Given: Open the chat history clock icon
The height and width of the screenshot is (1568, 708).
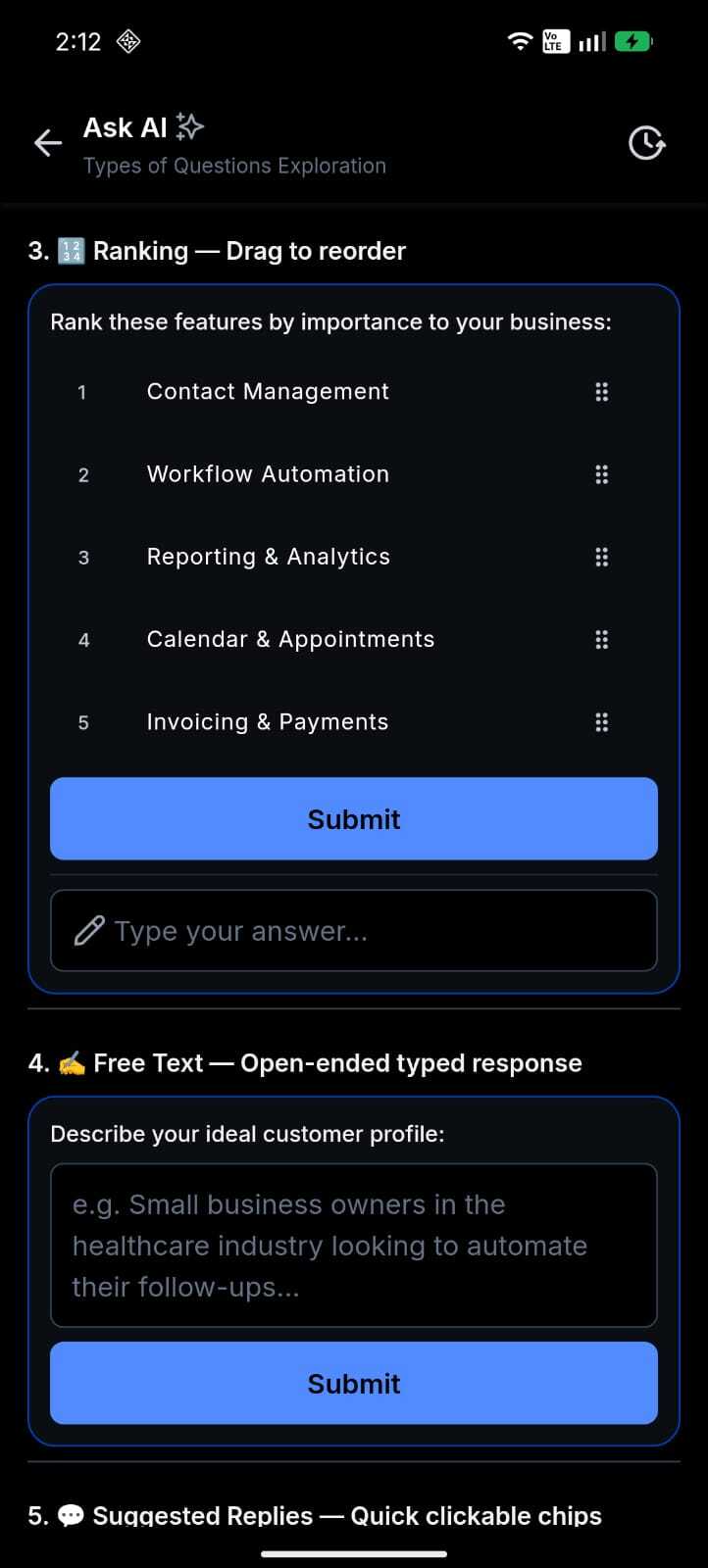Looking at the screenshot, I should tap(646, 143).
